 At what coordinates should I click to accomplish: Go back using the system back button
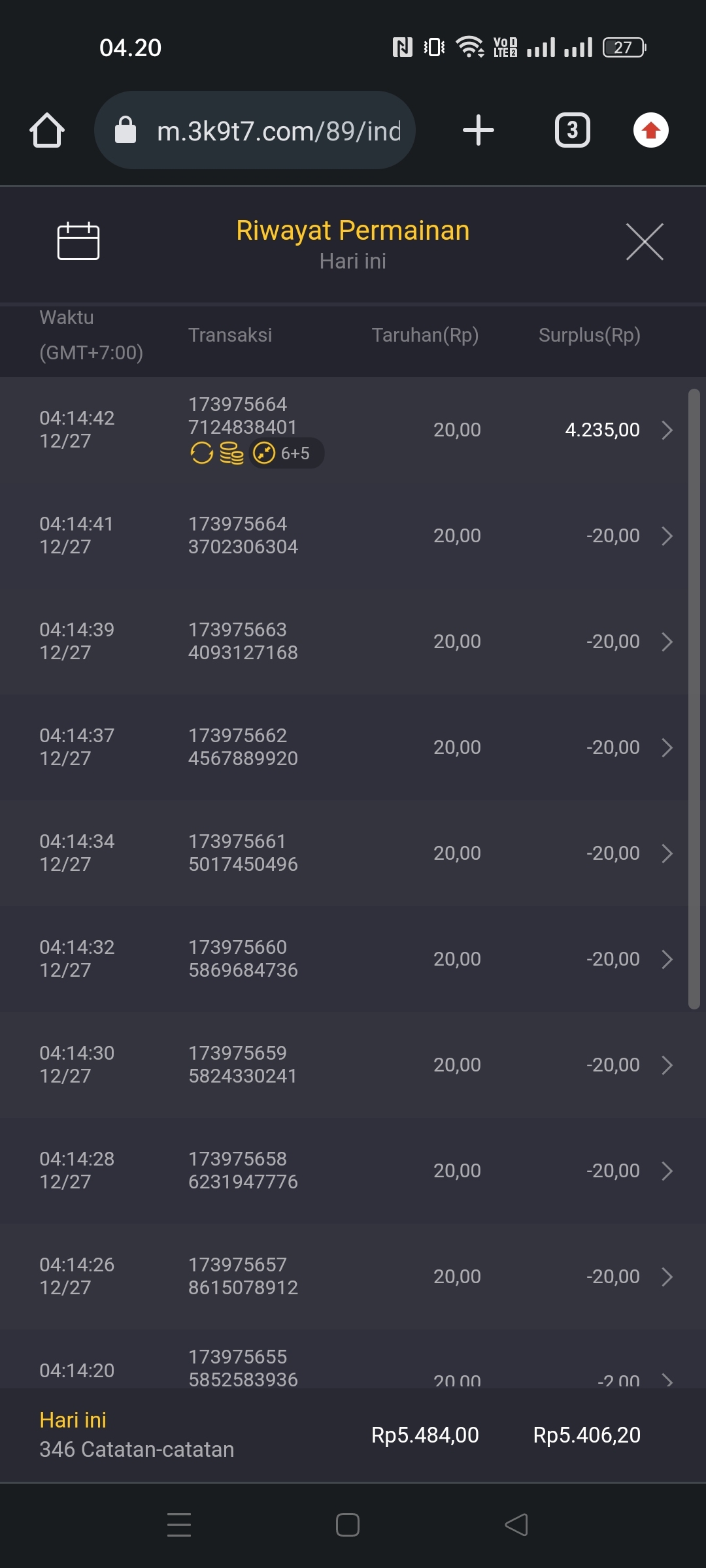[516, 1525]
